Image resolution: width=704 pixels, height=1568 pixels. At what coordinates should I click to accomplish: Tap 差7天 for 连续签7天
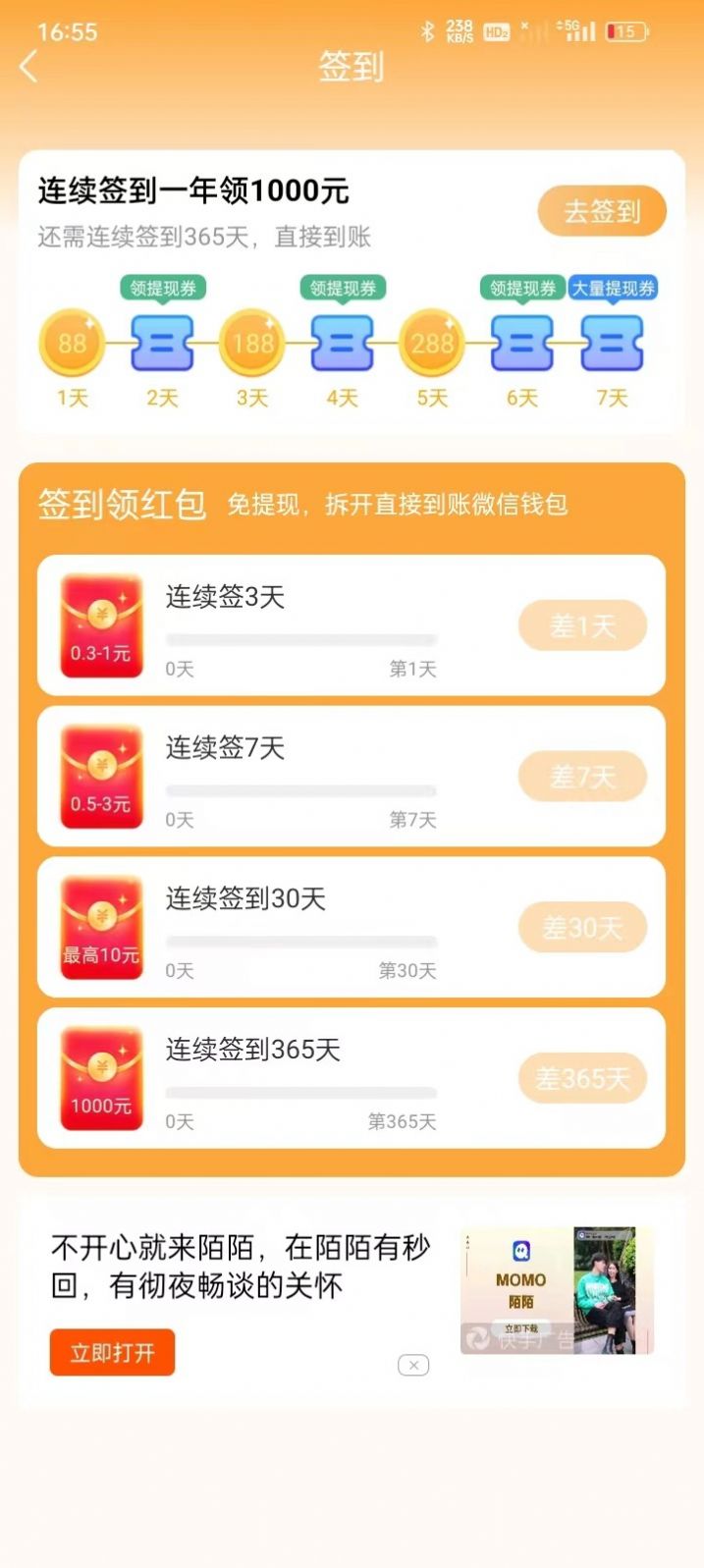coord(582,777)
